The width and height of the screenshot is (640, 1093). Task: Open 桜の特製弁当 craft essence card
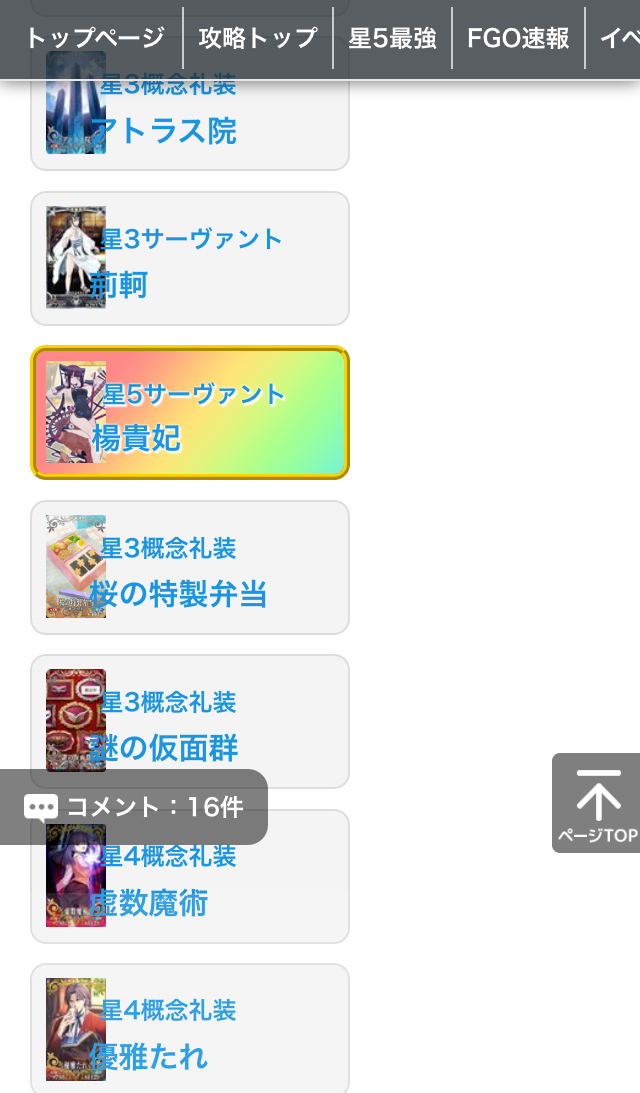pyautogui.click(x=190, y=567)
